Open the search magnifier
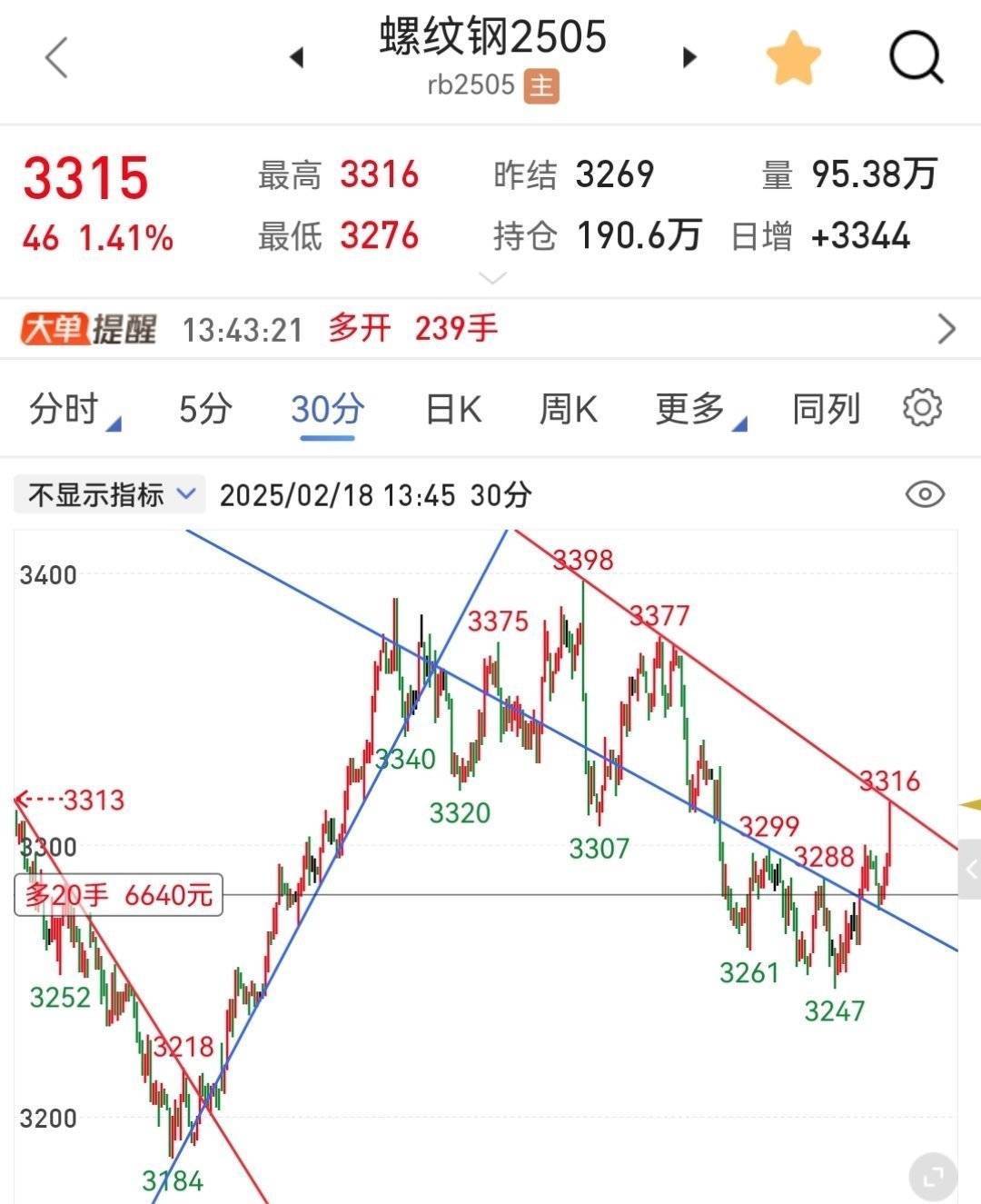 click(x=915, y=58)
